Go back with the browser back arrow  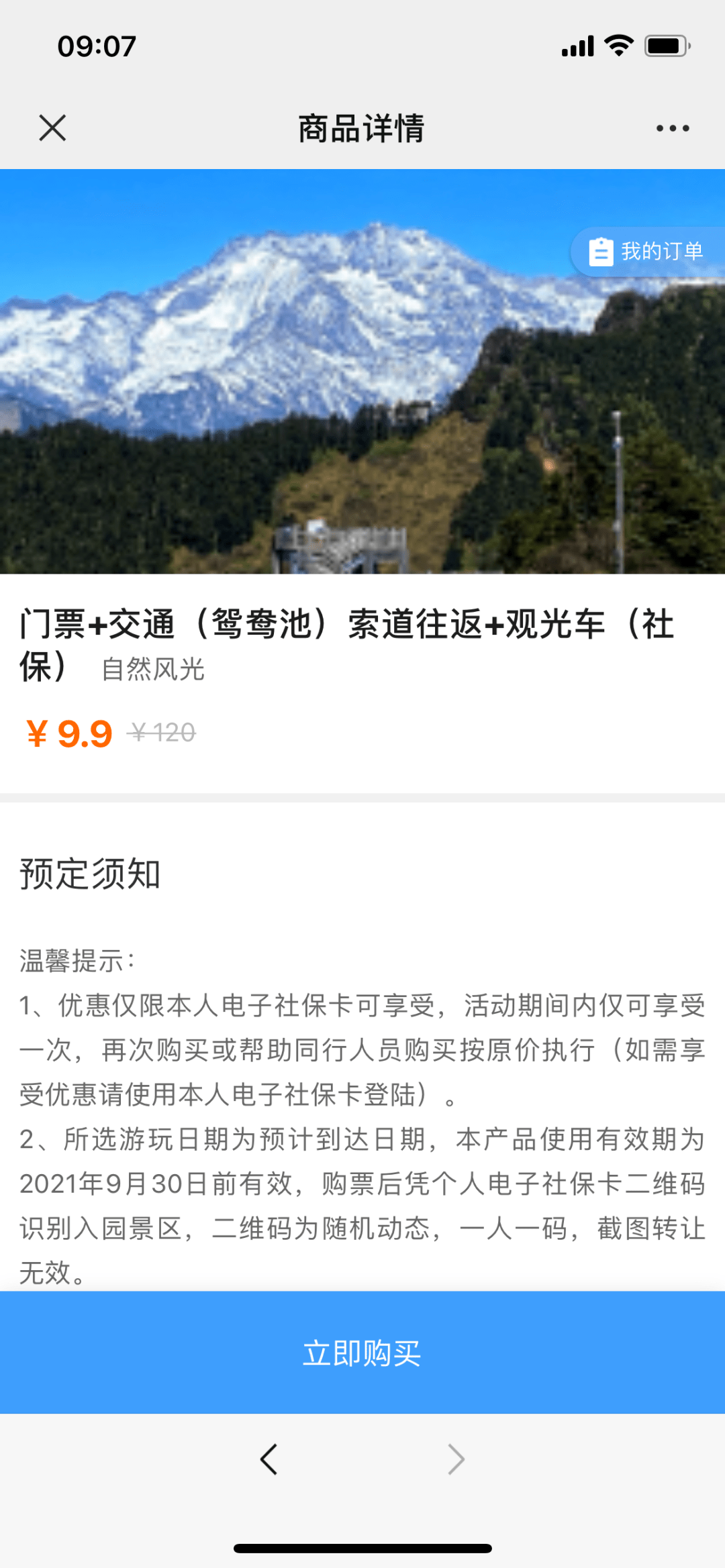click(269, 1459)
